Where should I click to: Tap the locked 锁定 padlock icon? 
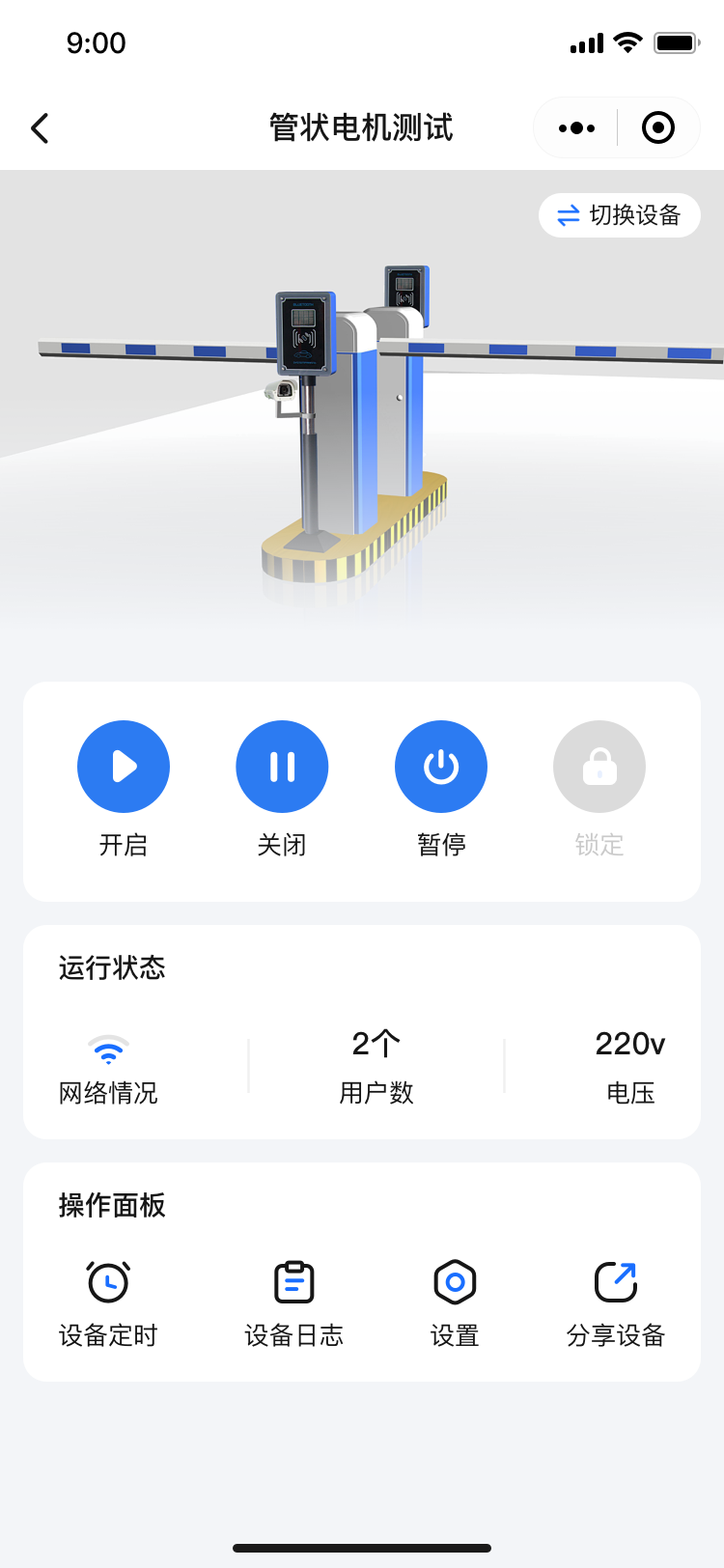pos(599,766)
